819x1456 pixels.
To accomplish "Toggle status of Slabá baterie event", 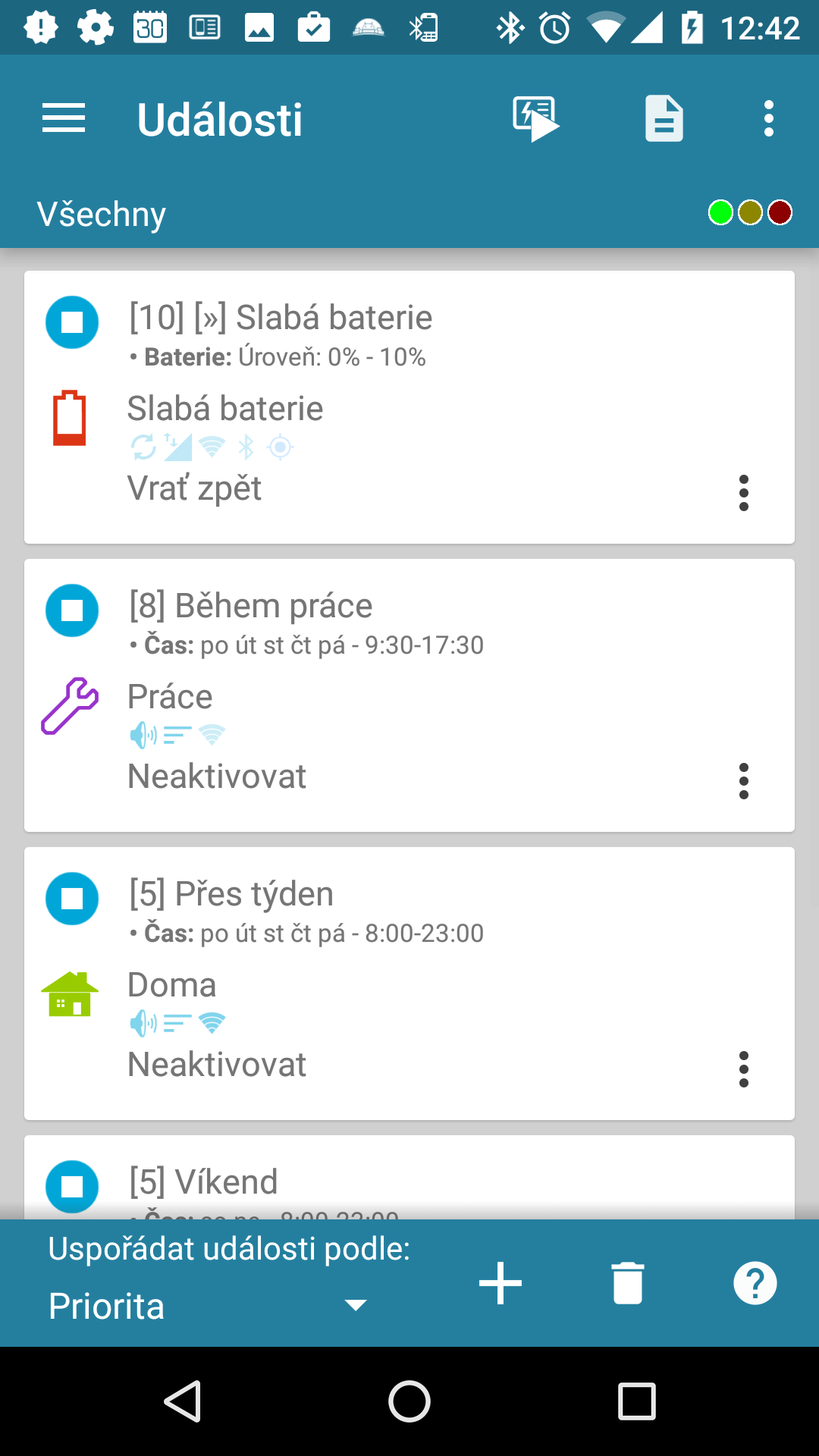I will pos(72,322).
